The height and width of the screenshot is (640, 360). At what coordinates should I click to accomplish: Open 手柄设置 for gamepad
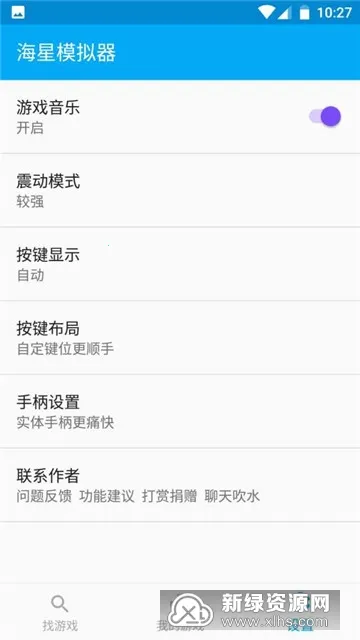click(x=180, y=411)
